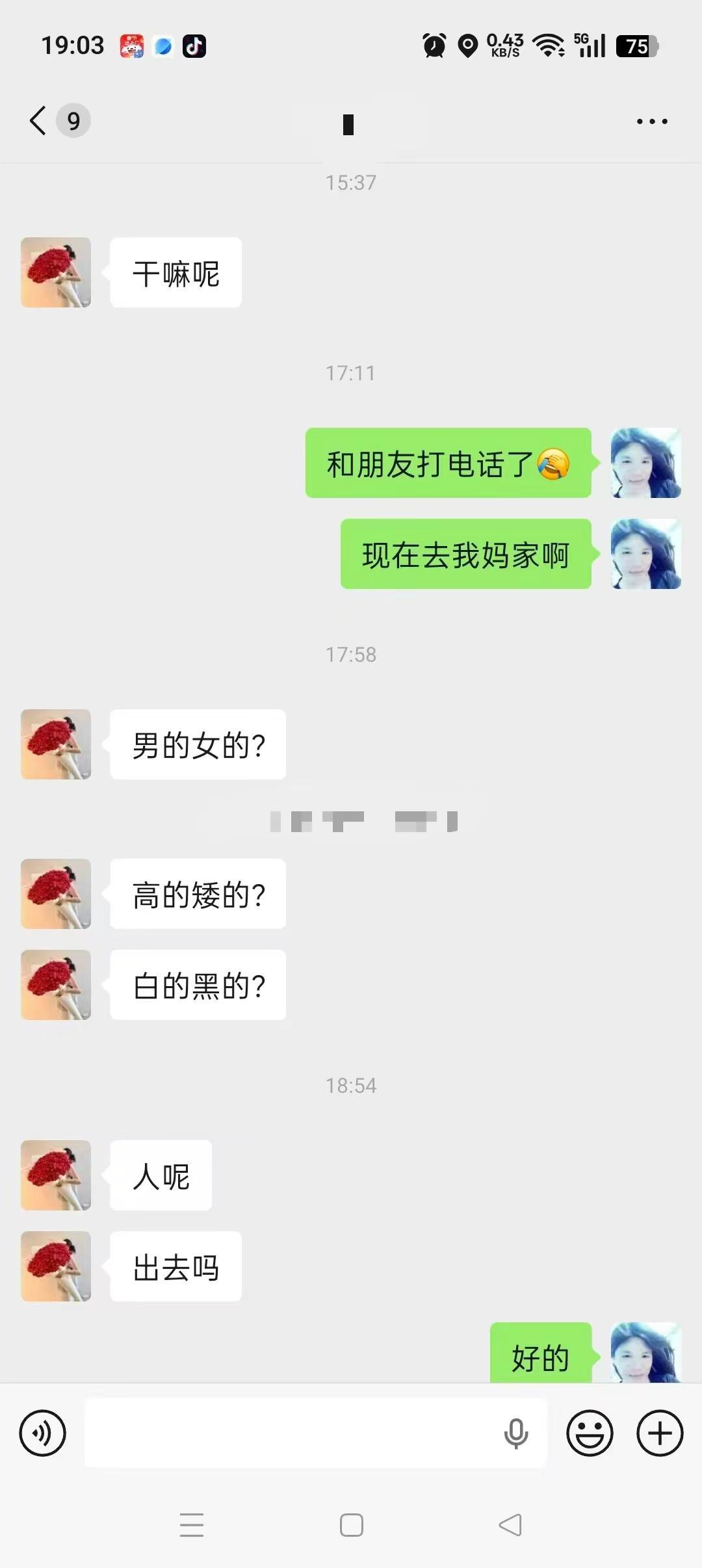Open the contact's profile avatar beside '干嘛呢'
The width and height of the screenshot is (702, 1568).
tap(55, 272)
